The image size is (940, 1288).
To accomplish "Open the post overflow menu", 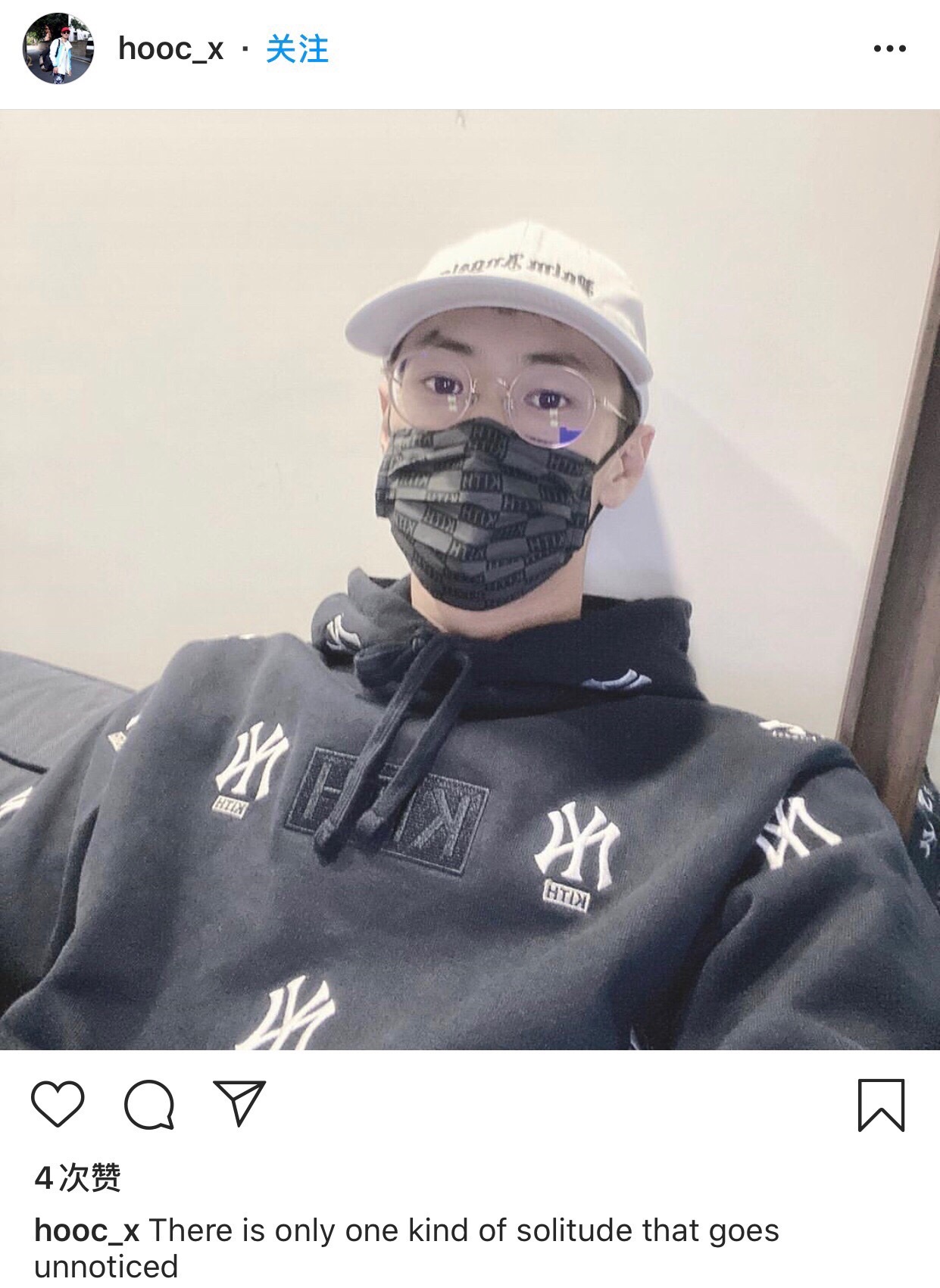I will (x=889, y=48).
